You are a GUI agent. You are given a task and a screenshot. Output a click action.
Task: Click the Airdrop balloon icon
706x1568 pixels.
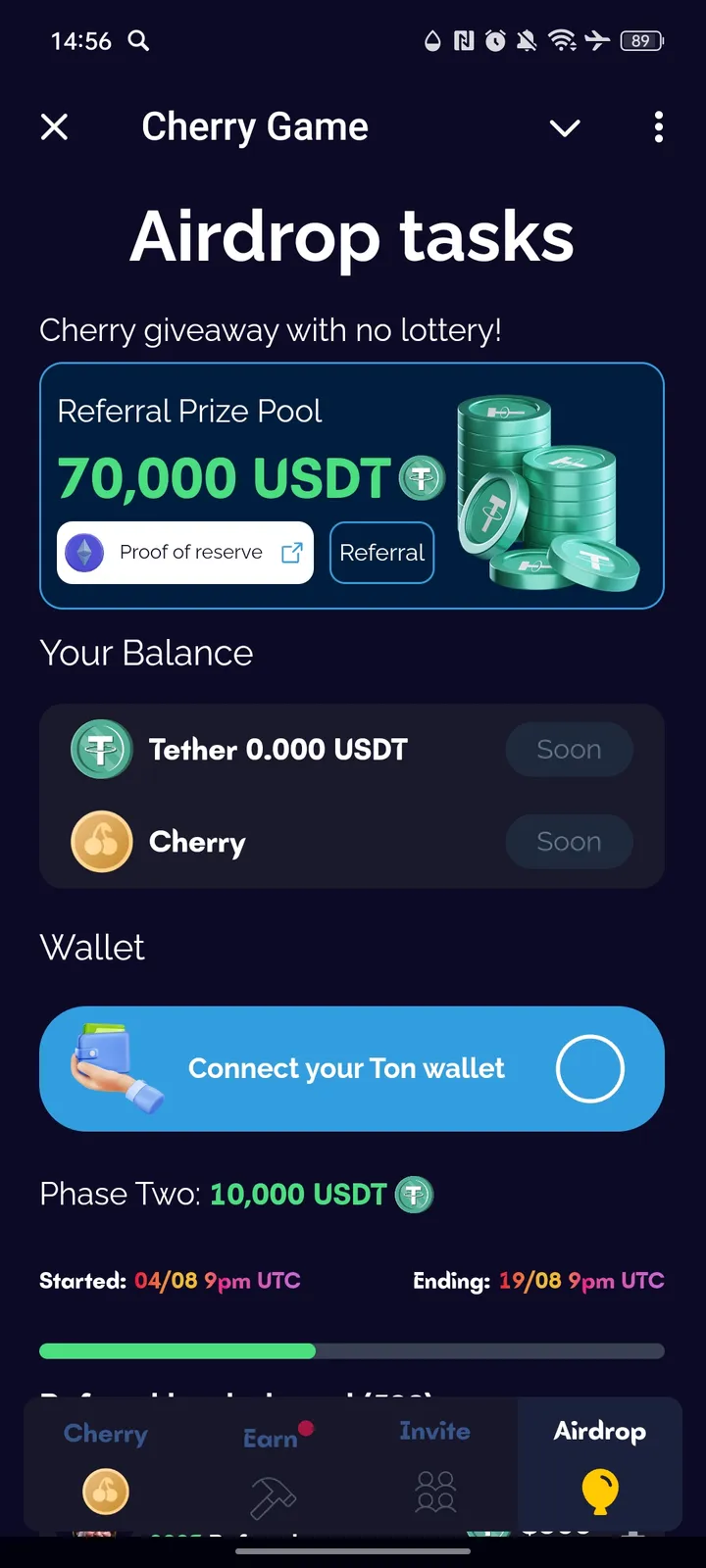coord(599,1494)
